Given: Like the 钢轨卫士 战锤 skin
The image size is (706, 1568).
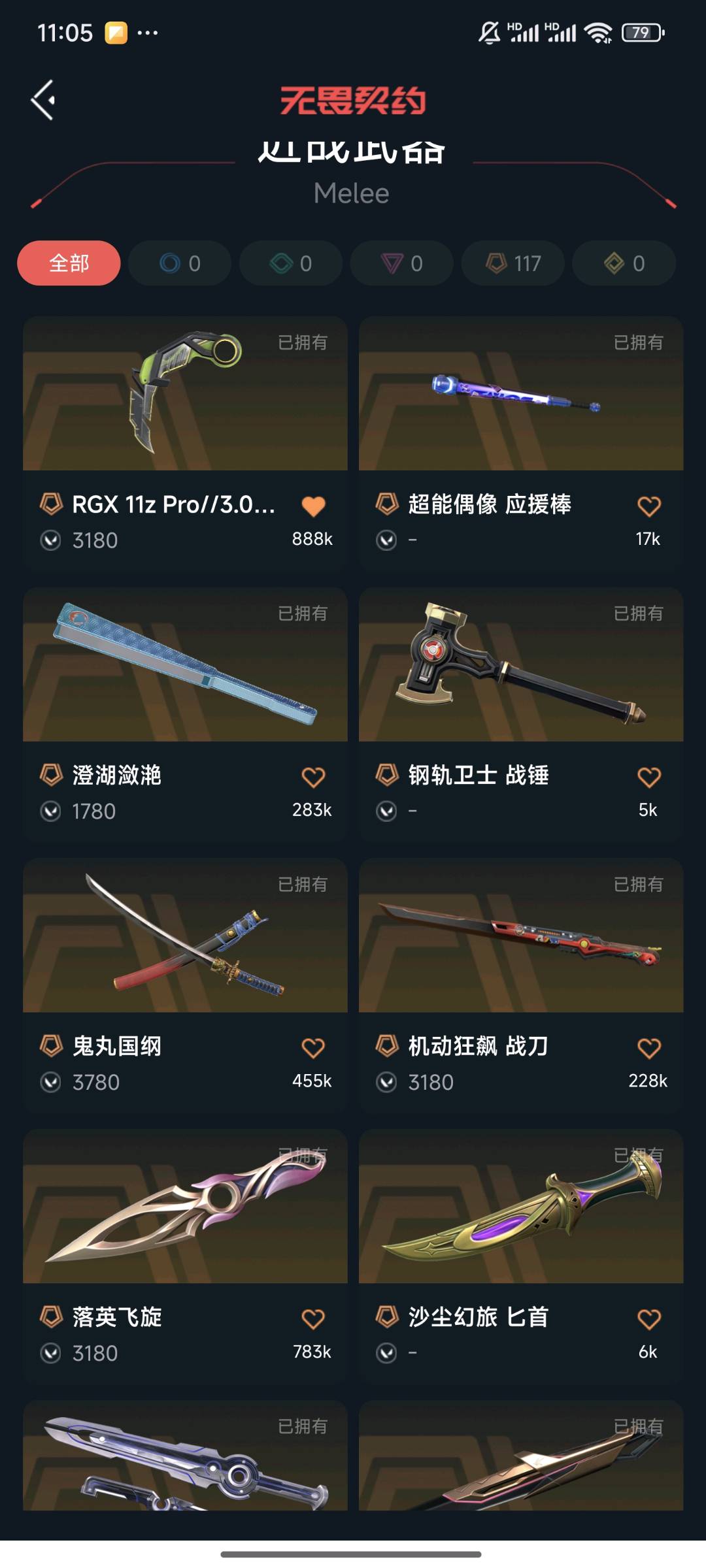Looking at the screenshot, I should pyautogui.click(x=648, y=777).
